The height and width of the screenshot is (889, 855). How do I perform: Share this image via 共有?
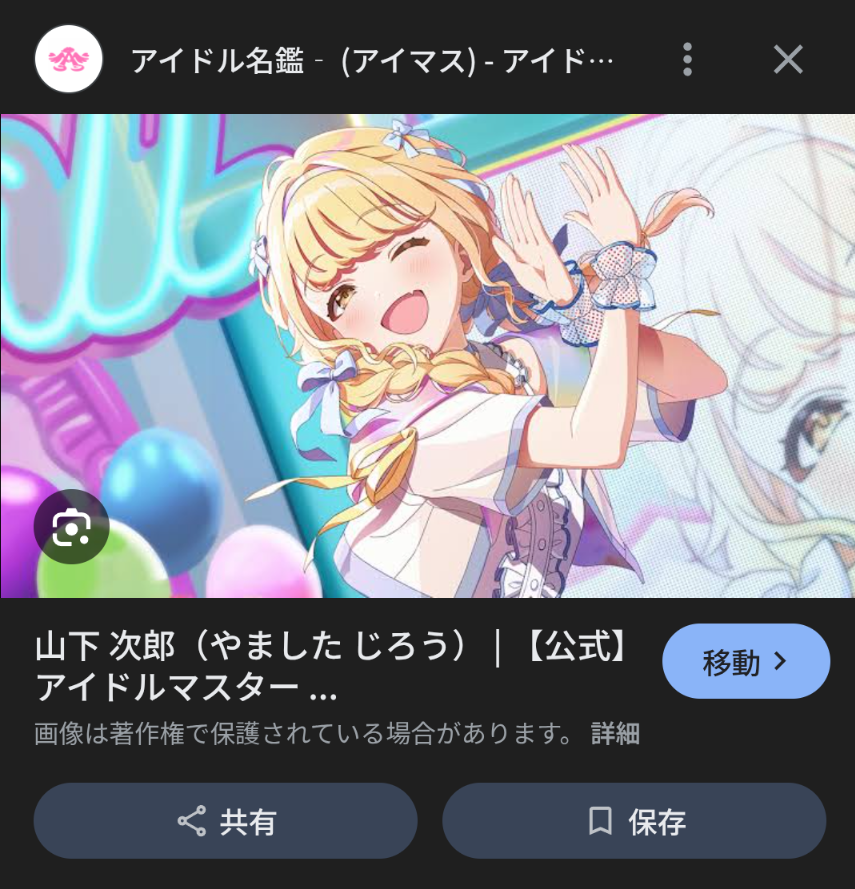tap(225, 821)
